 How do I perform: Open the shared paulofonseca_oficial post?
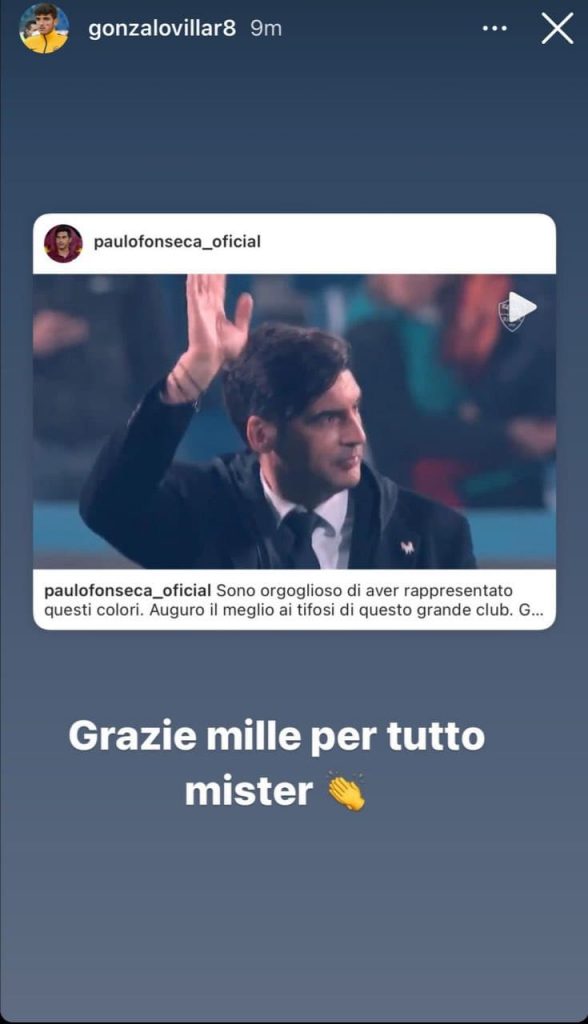point(295,421)
